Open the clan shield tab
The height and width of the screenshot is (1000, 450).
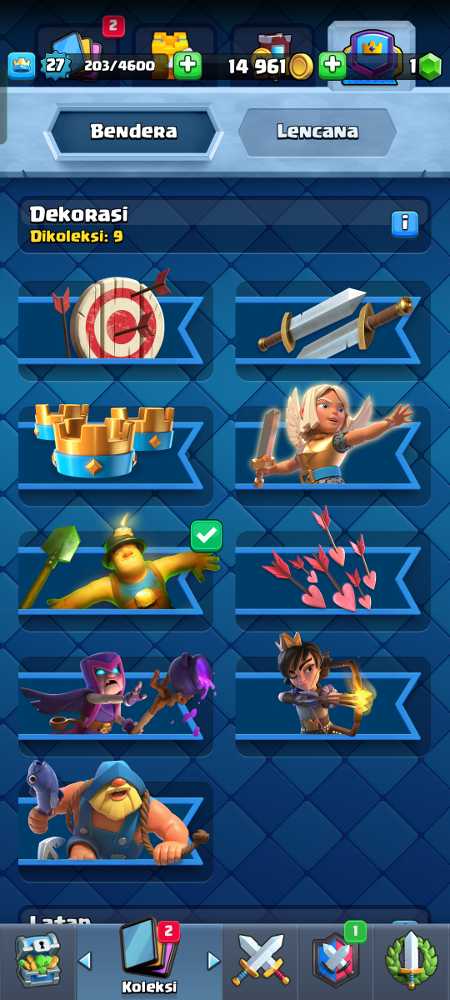tap(336, 960)
